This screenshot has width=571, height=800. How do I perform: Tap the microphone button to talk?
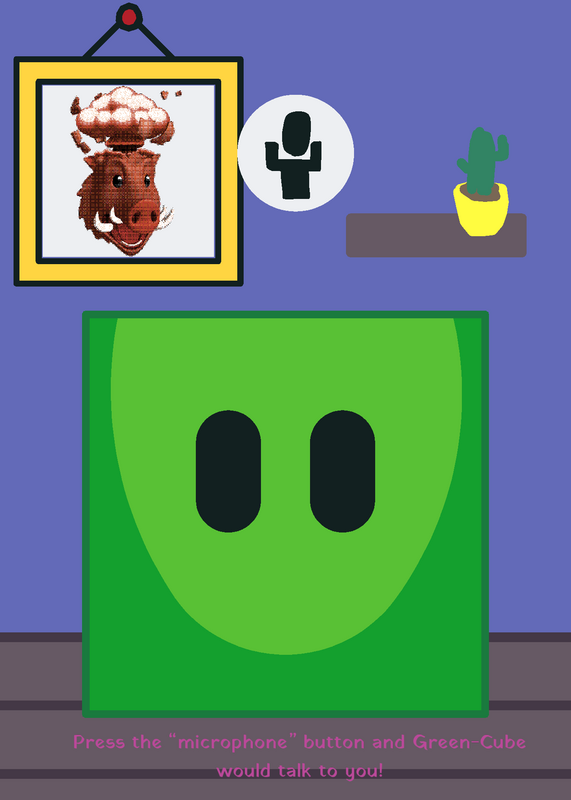[x=295, y=153]
